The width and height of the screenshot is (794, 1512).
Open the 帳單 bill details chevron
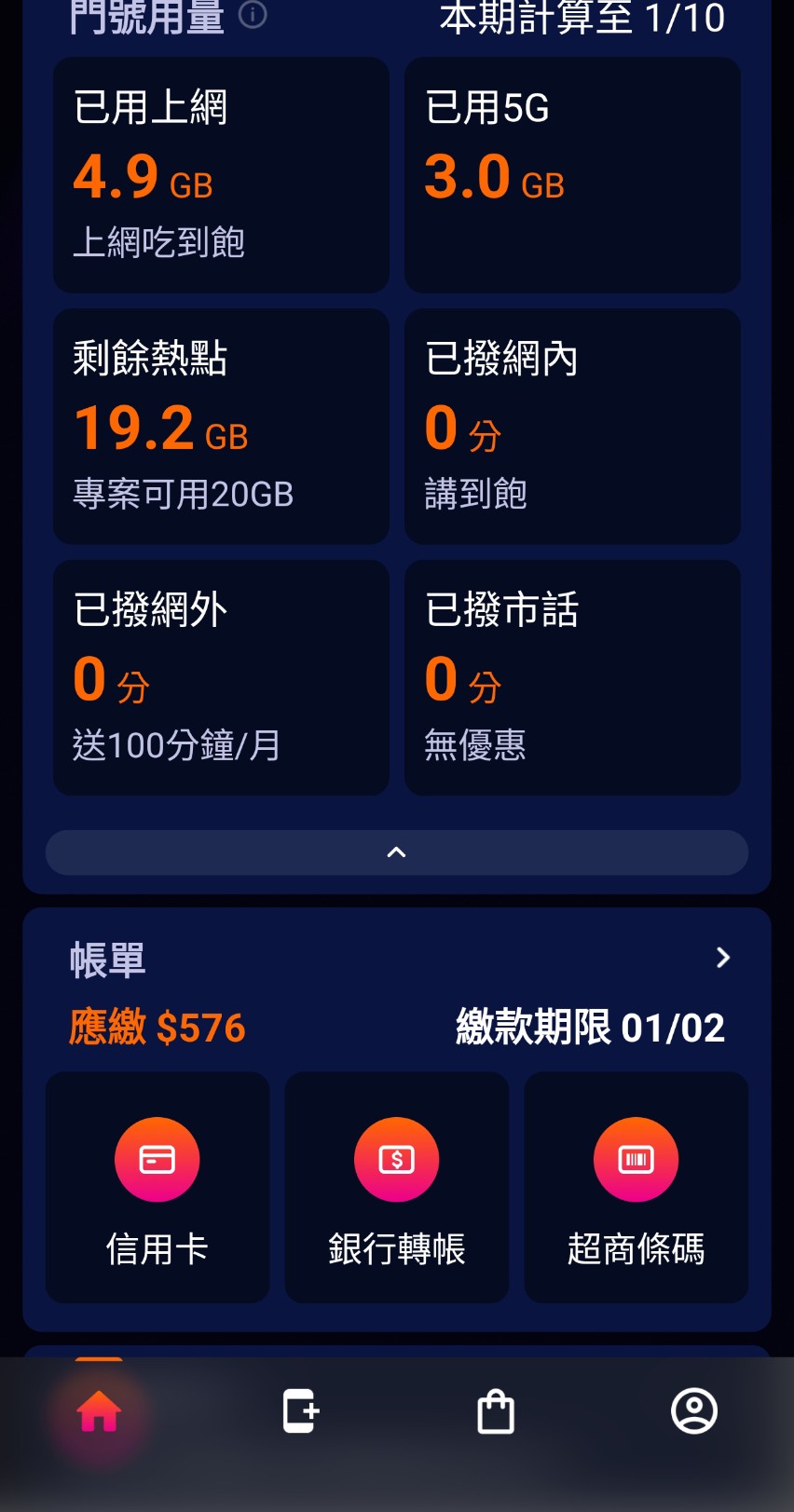[722, 958]
